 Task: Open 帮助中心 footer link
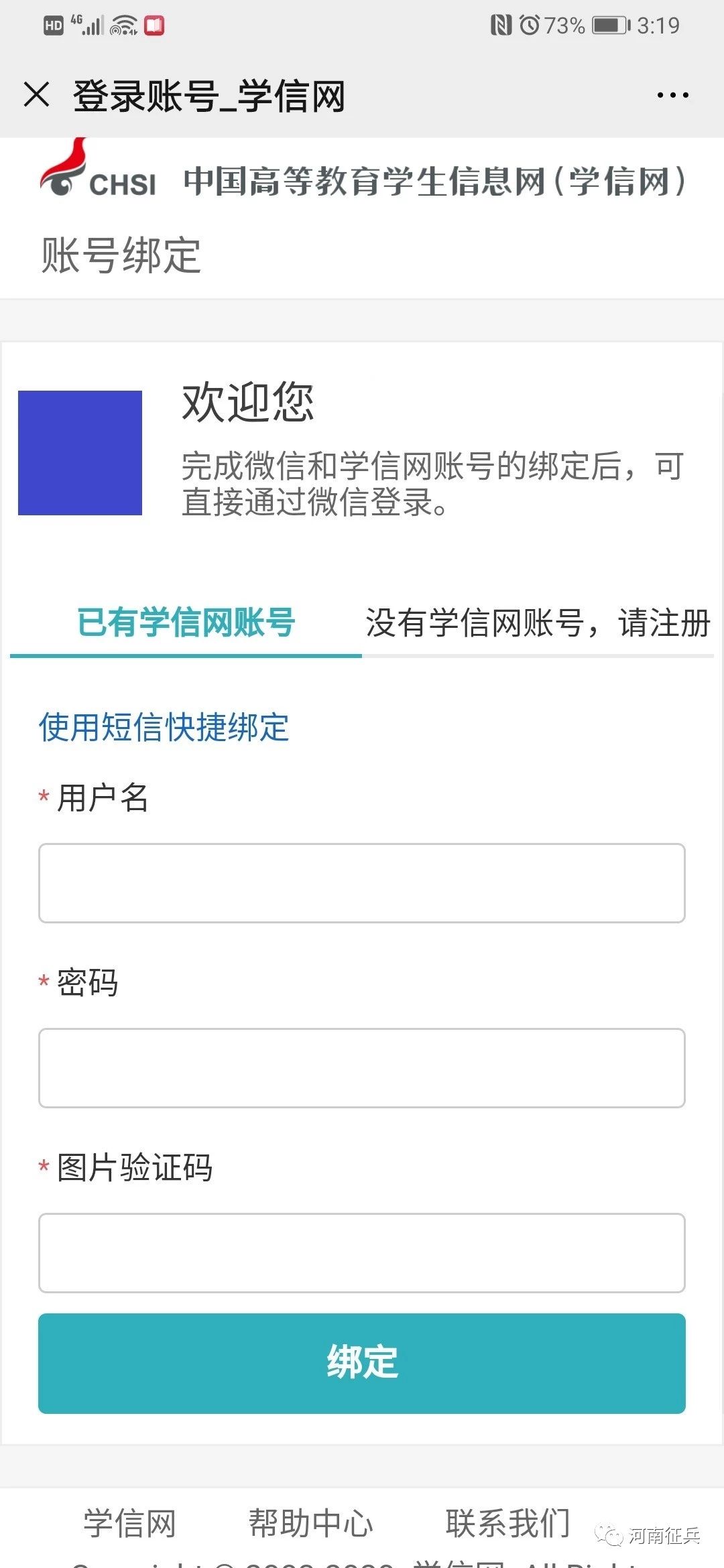pyautogui.click(x=310, y=1523)
